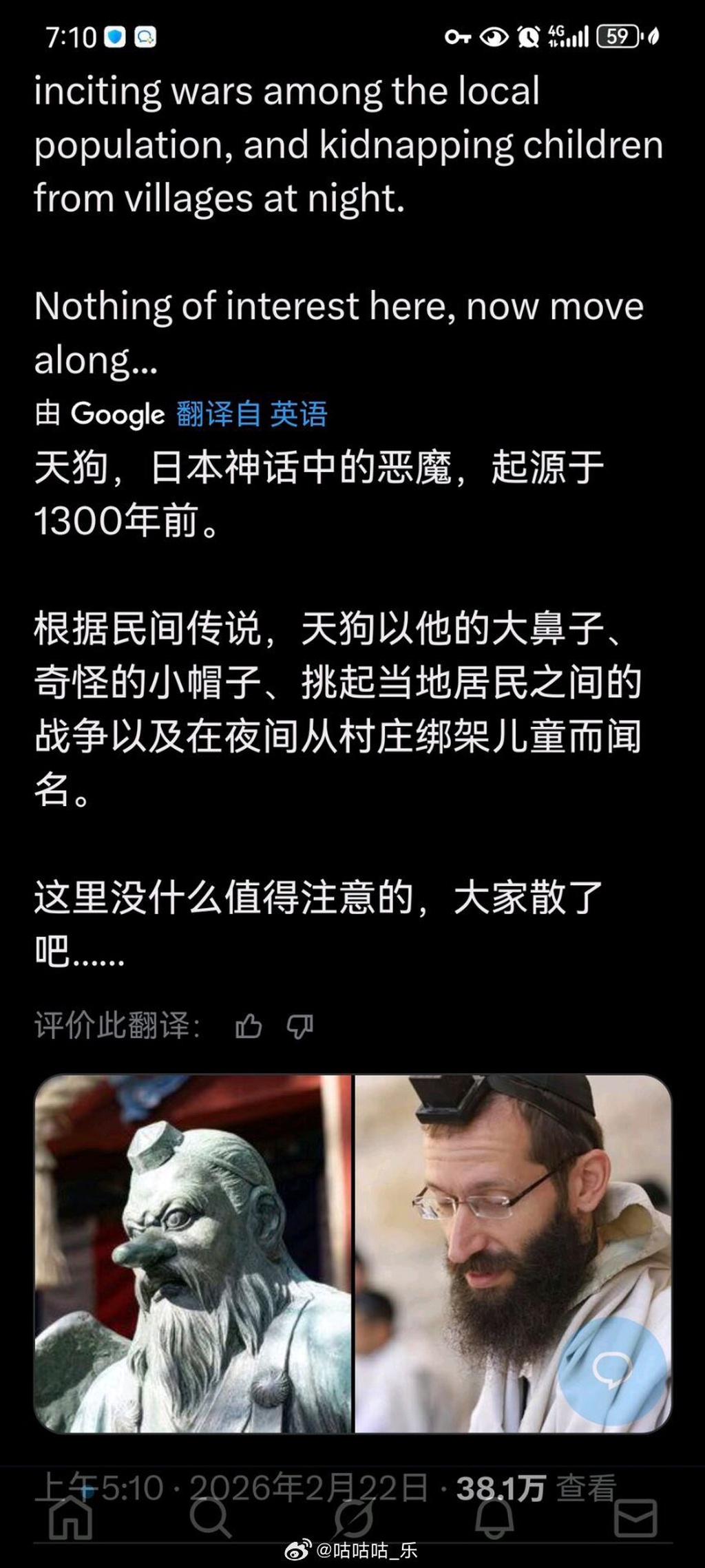The height and width of the screenshot is (1568, 705).
Task: Open the messages envelope tab
Action: (635, 1517)
